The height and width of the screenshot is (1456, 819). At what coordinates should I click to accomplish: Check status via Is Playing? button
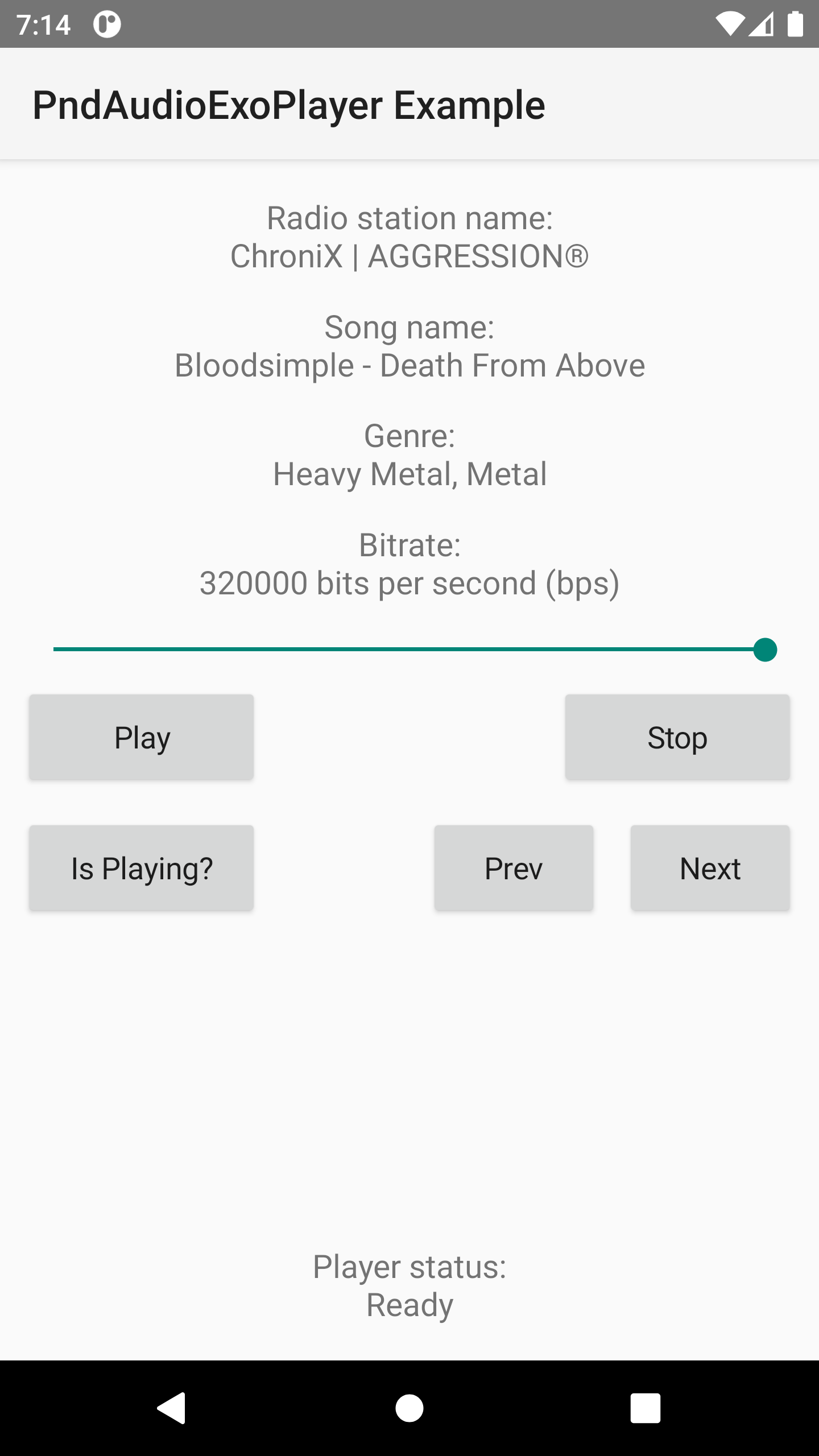142,868
